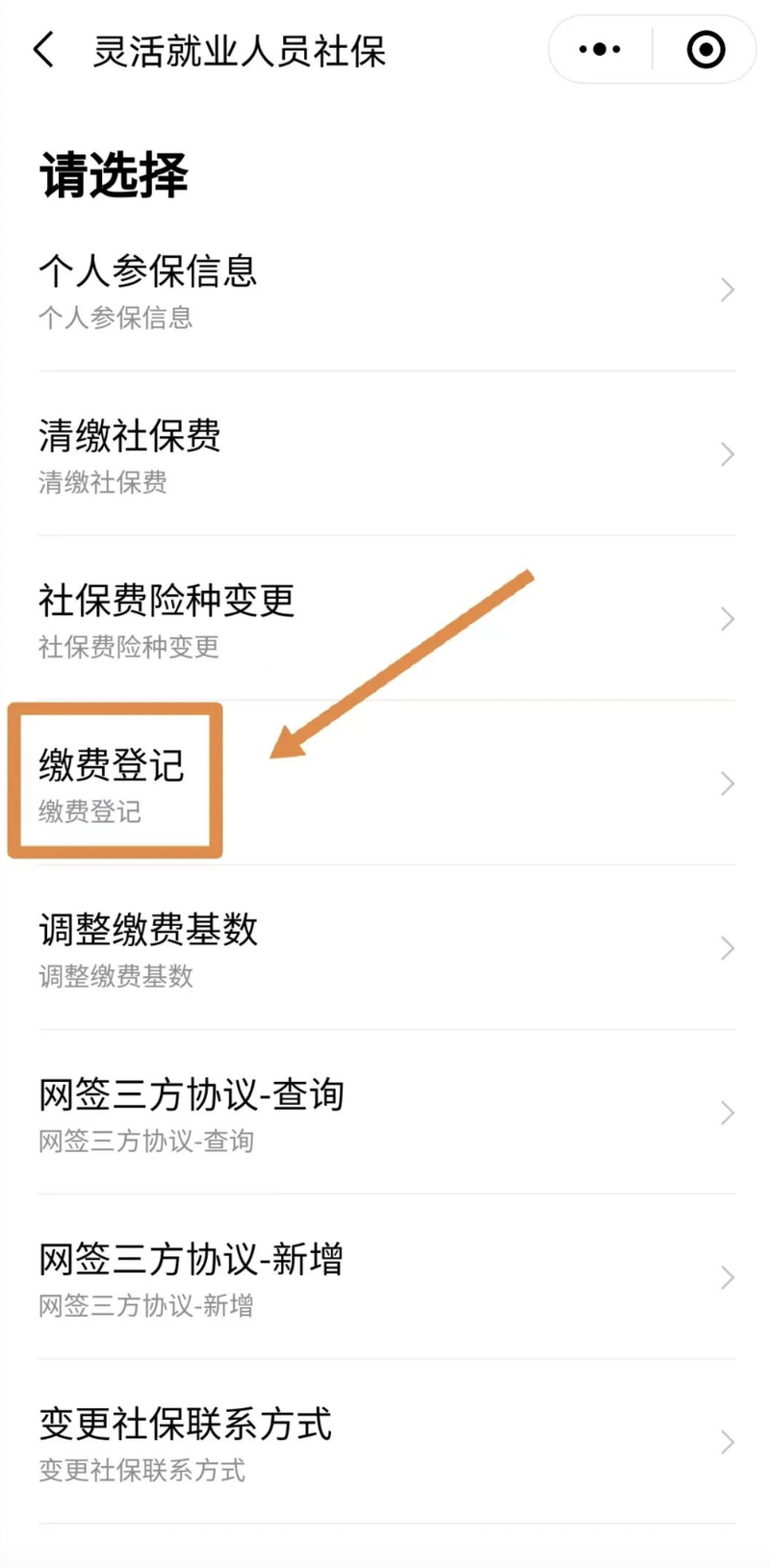The width and height of the screenshot is (770, 1568).
Task: Open the mini-program more options (•••) menu
Action: coord(599,48)
